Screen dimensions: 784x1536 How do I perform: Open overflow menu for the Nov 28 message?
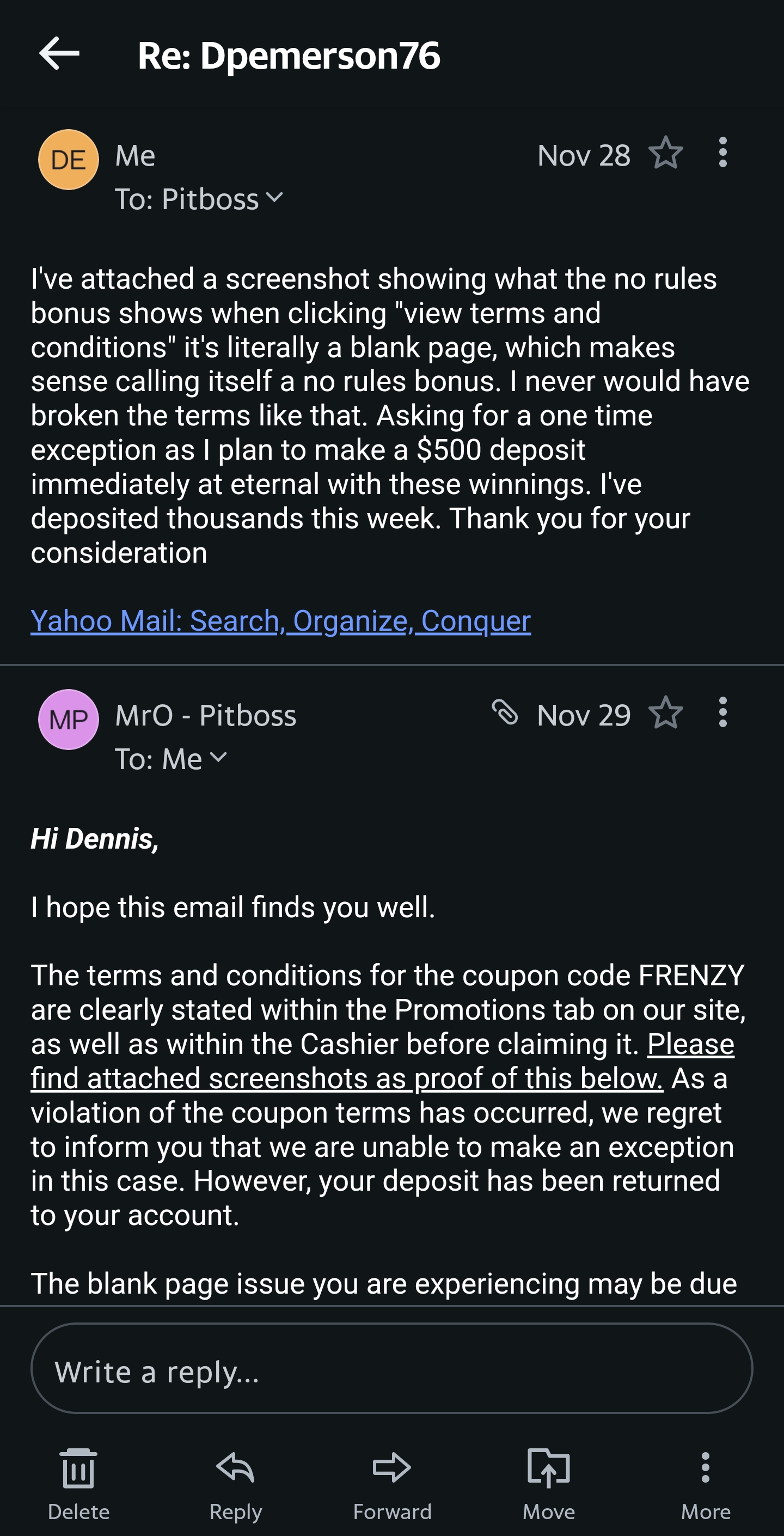[x=722, y=153]
